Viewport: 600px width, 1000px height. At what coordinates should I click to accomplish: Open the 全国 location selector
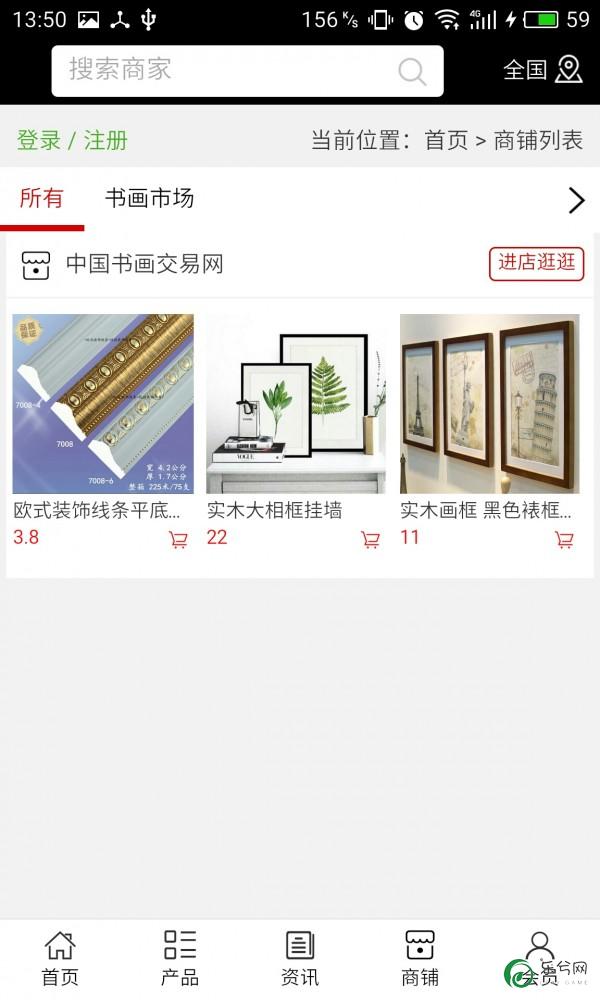[543, 70]
